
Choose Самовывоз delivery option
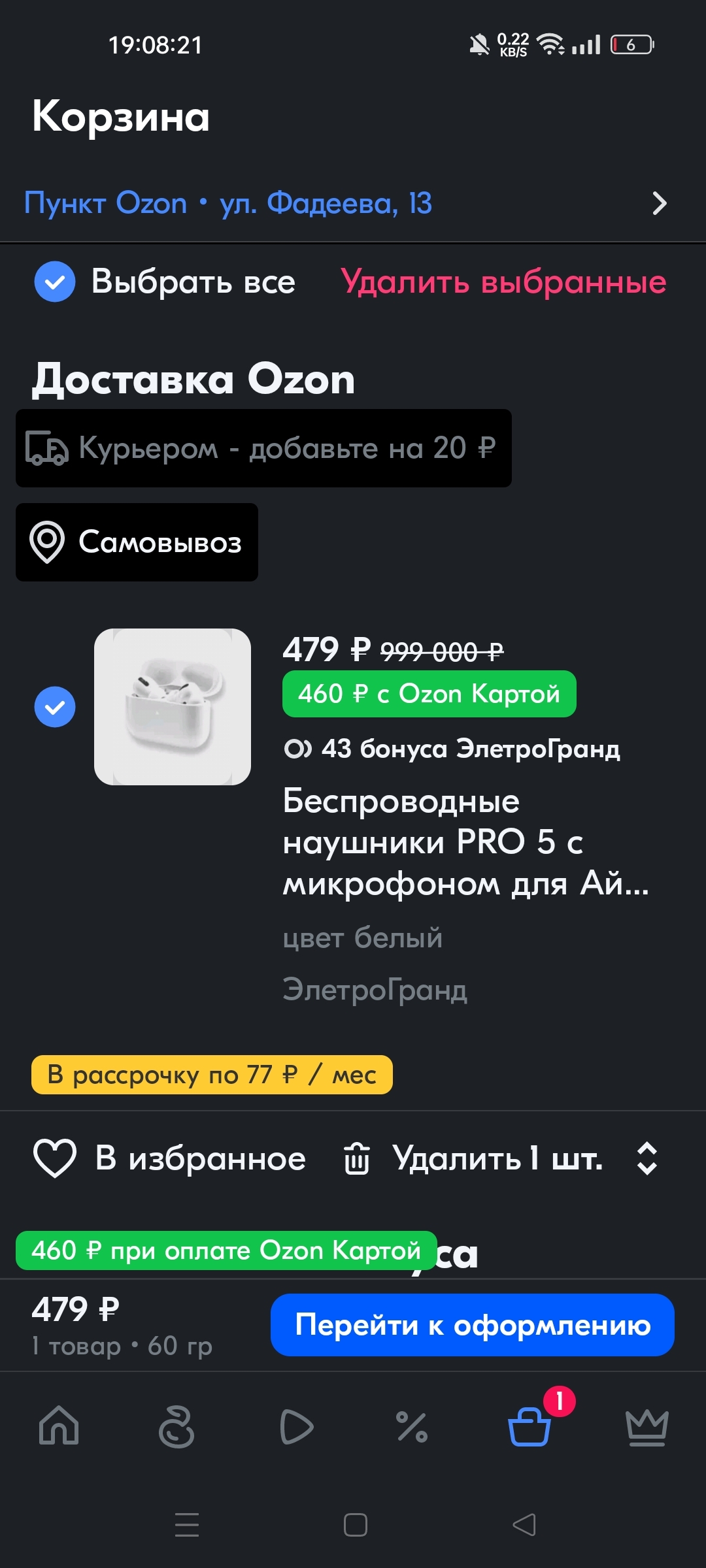[x=137, y=542]
